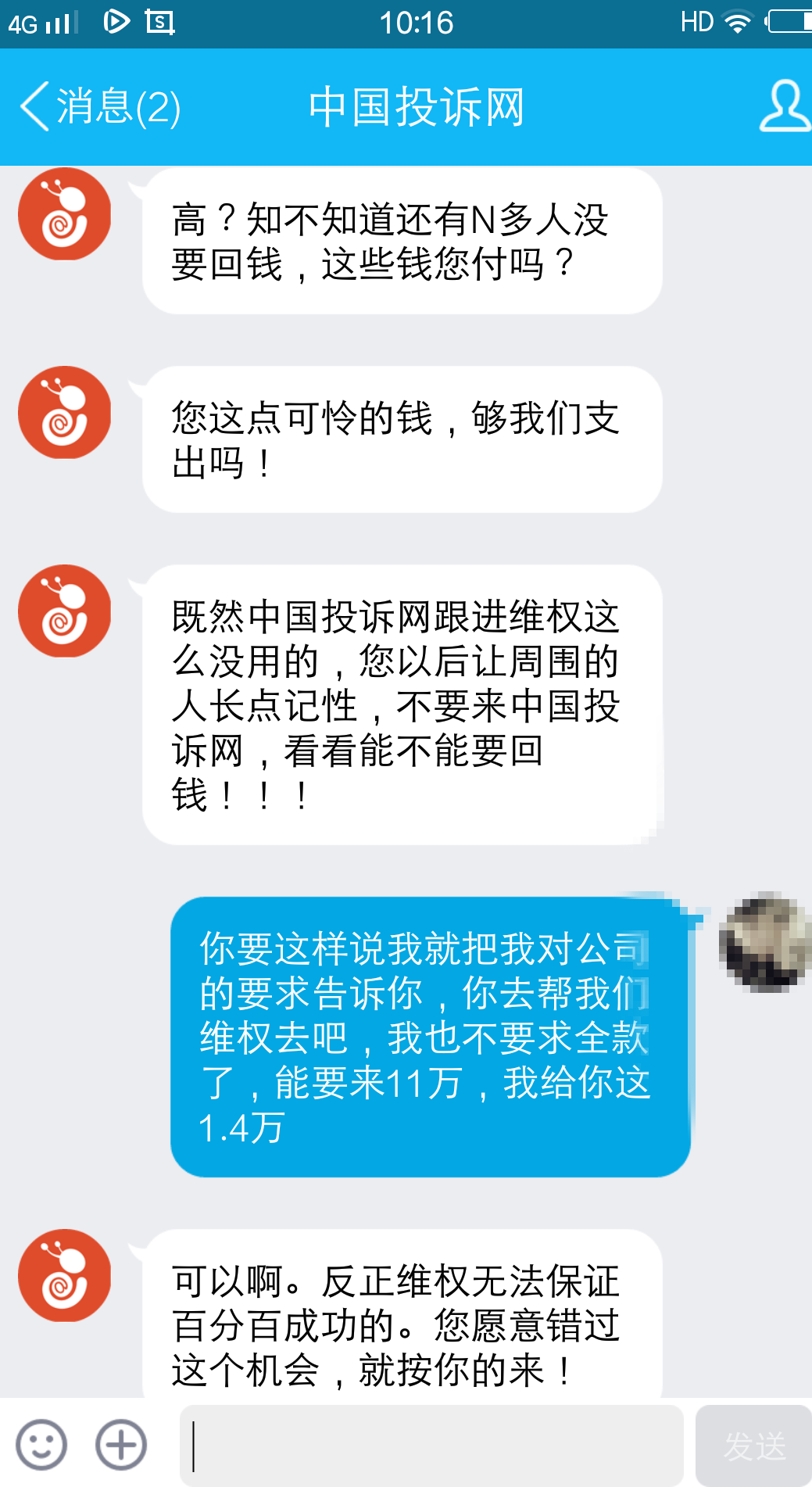This screenshot has height=1487, width=812.
Task: Tap the plus attachment button
Action: pos(121,1444)
